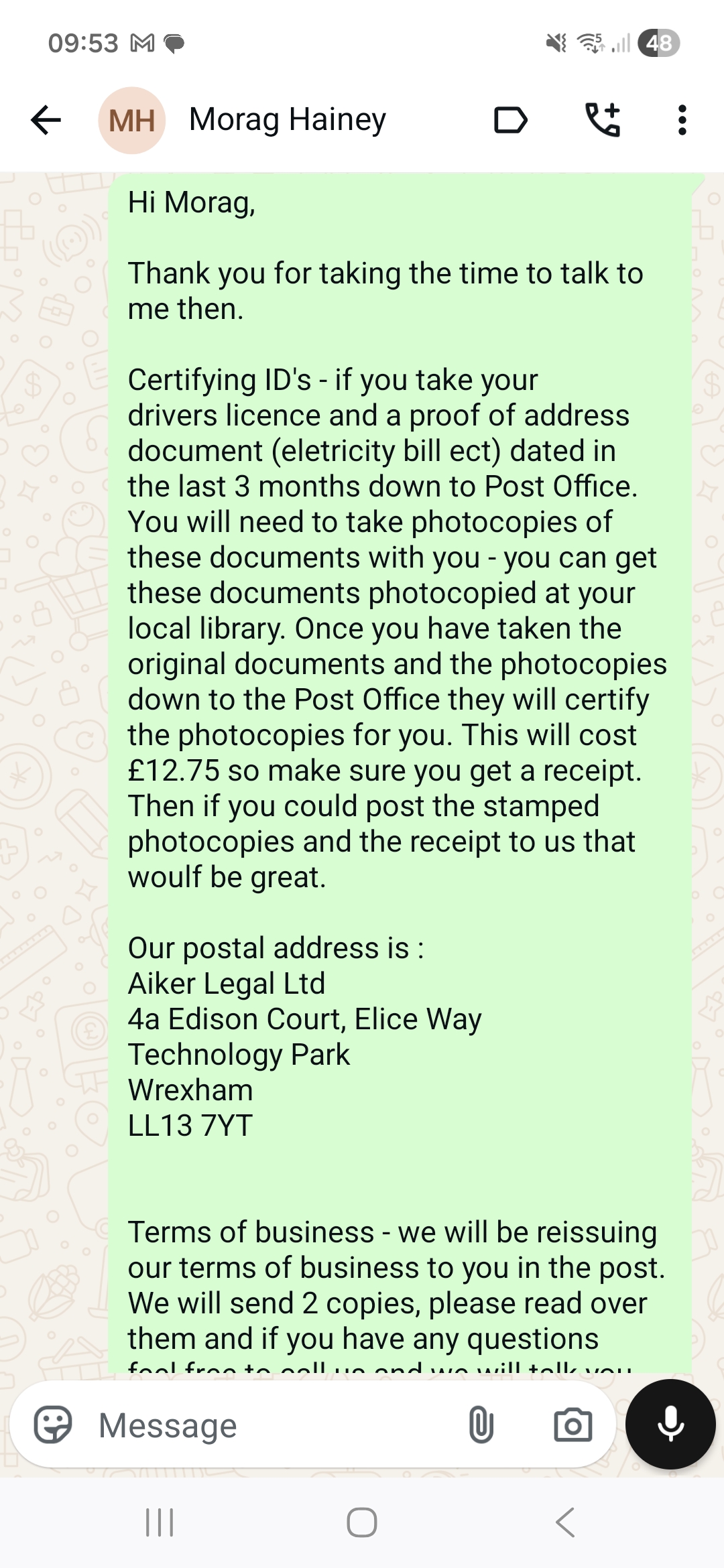This screenshot has height=1568, width=724.
Task: Attach a file with the paperclip
Action: (481, 1425)
